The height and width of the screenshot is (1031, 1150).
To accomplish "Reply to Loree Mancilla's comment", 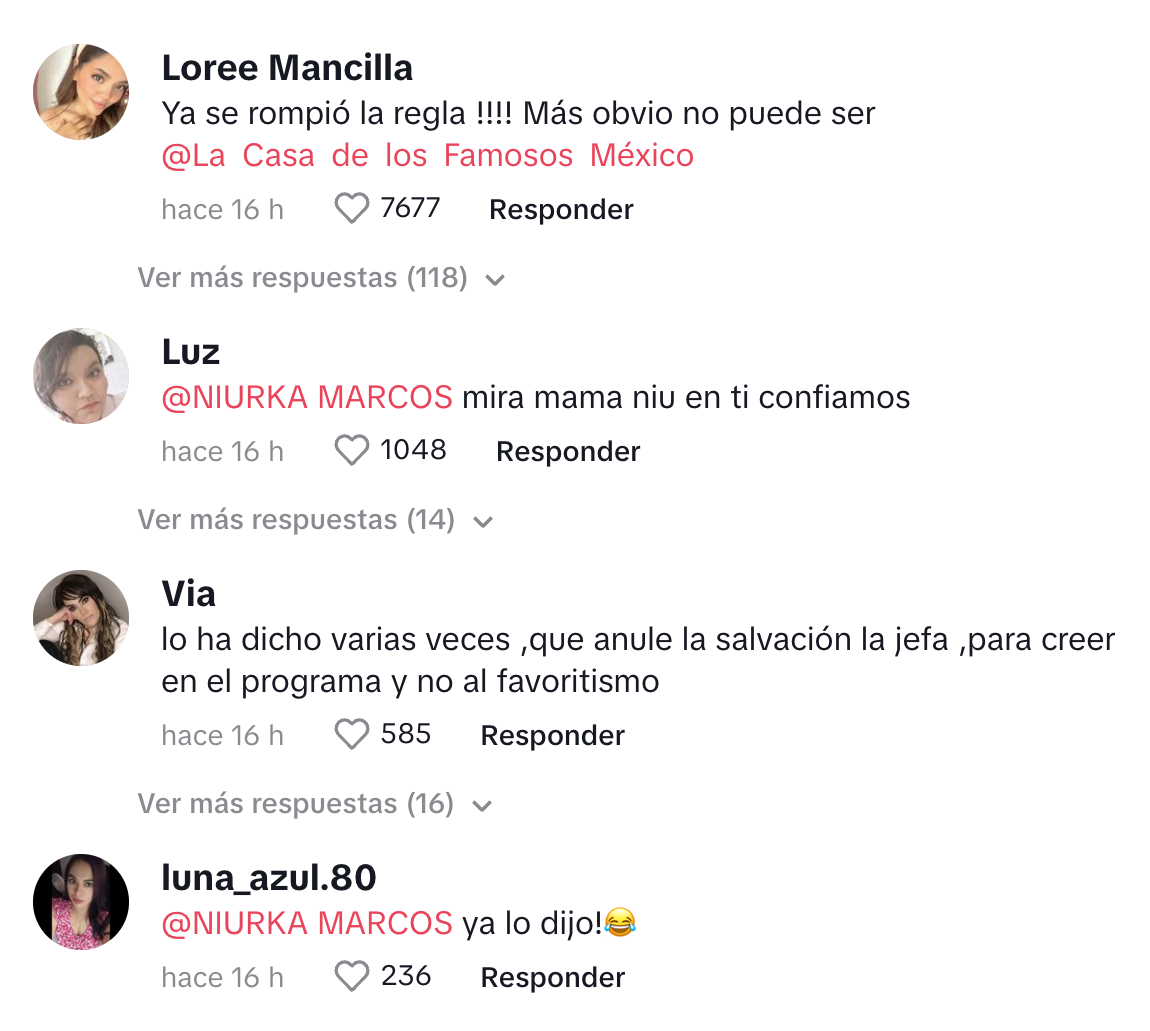I will click(x=561, y=209).
